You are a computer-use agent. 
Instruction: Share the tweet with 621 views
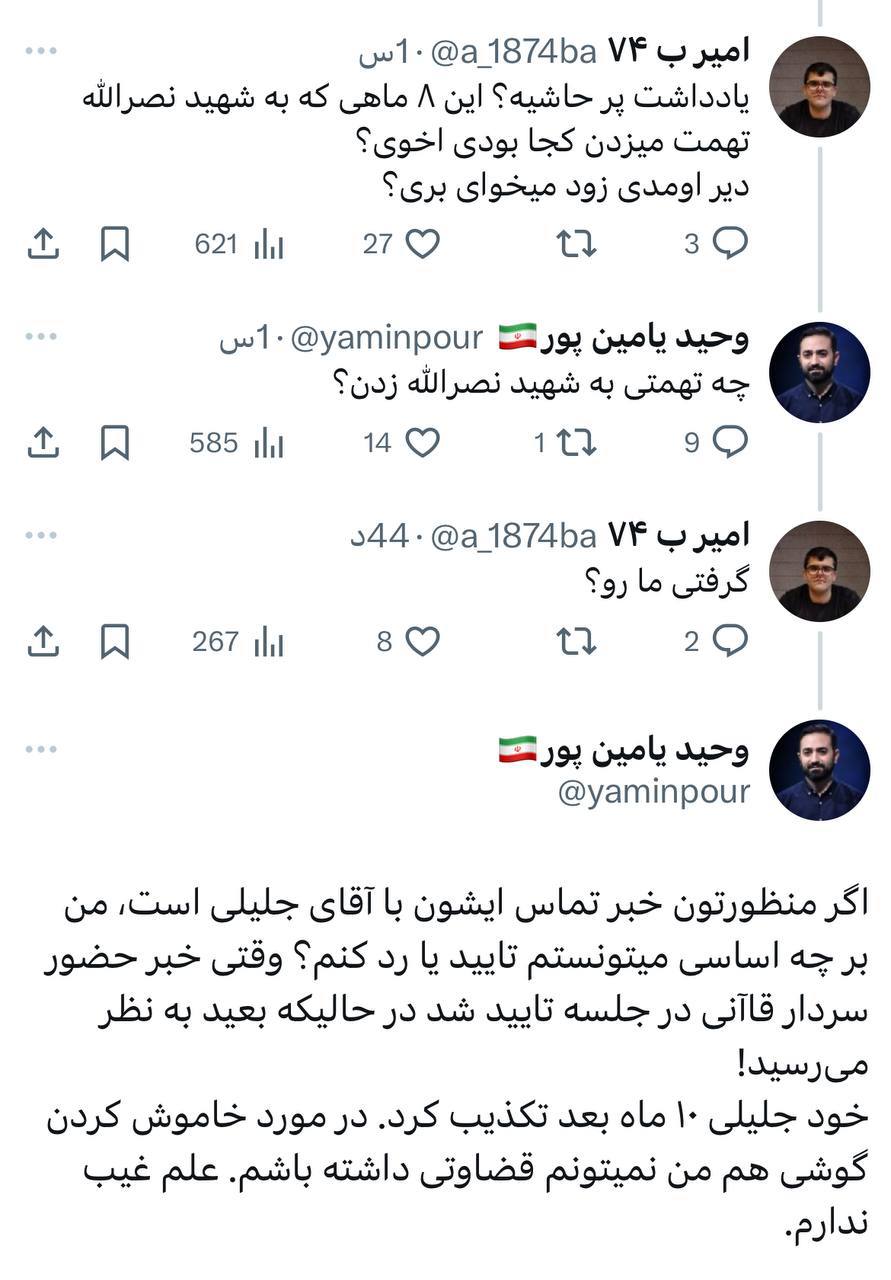coord(43,244)
